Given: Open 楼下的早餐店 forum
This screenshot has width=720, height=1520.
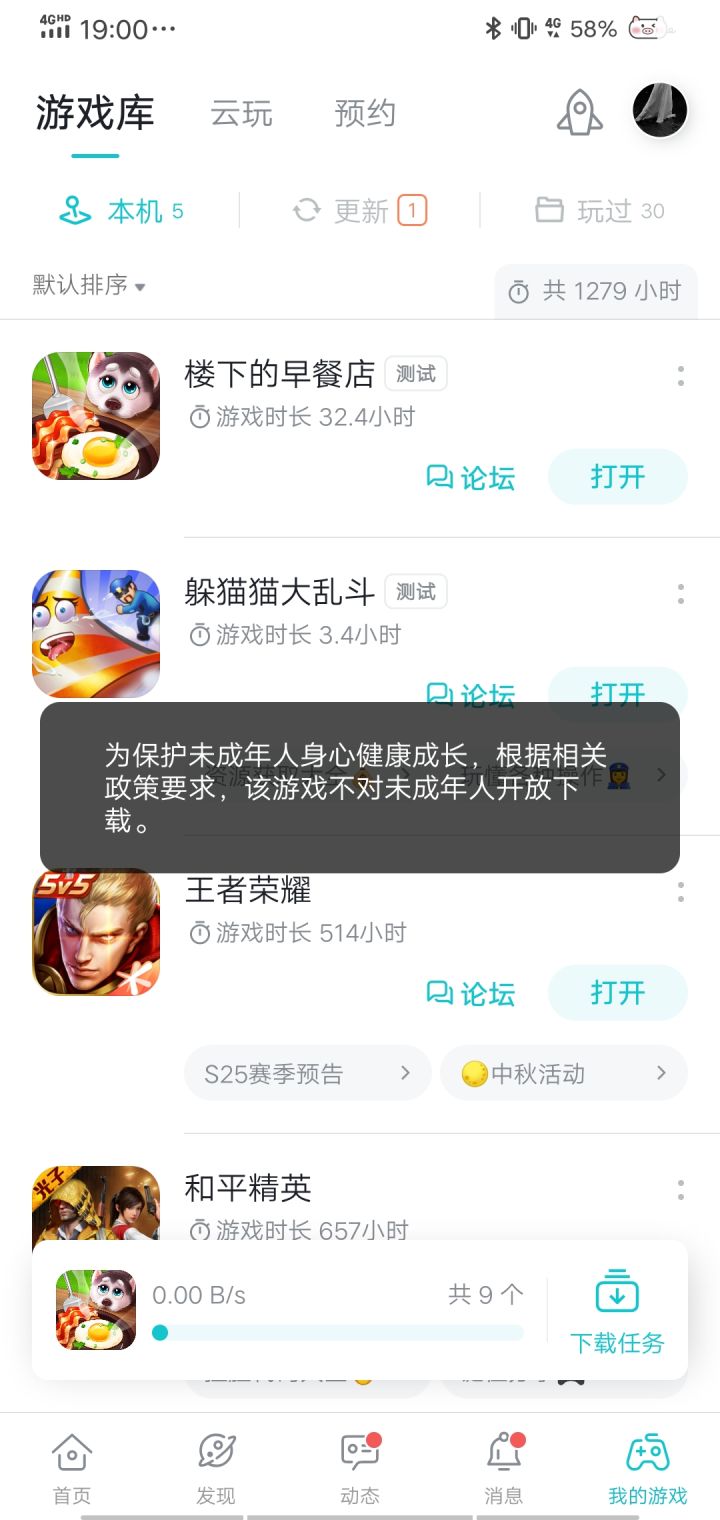Looking at the screenshot, I should (x=471, y=478).
